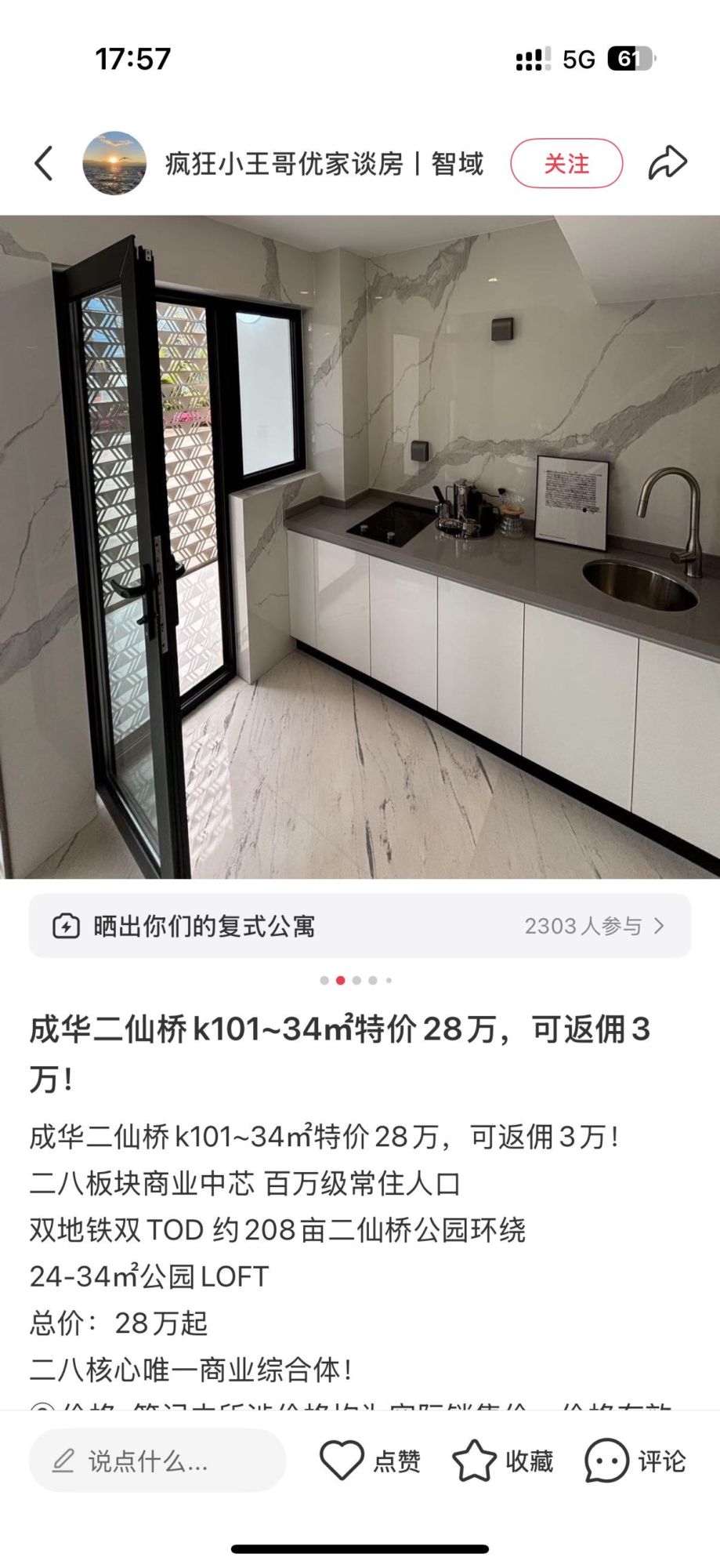Open comments via 评论 bubble

click(607, 1461)
